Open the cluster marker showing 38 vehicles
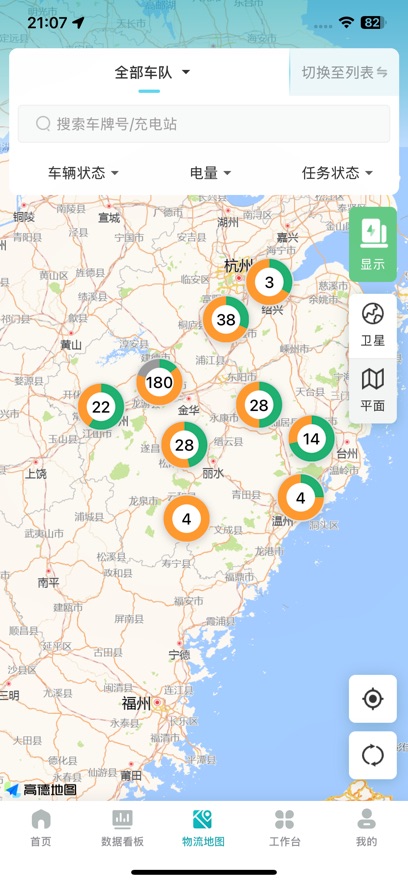Screen dimensions: 408x883 [226, 319]
